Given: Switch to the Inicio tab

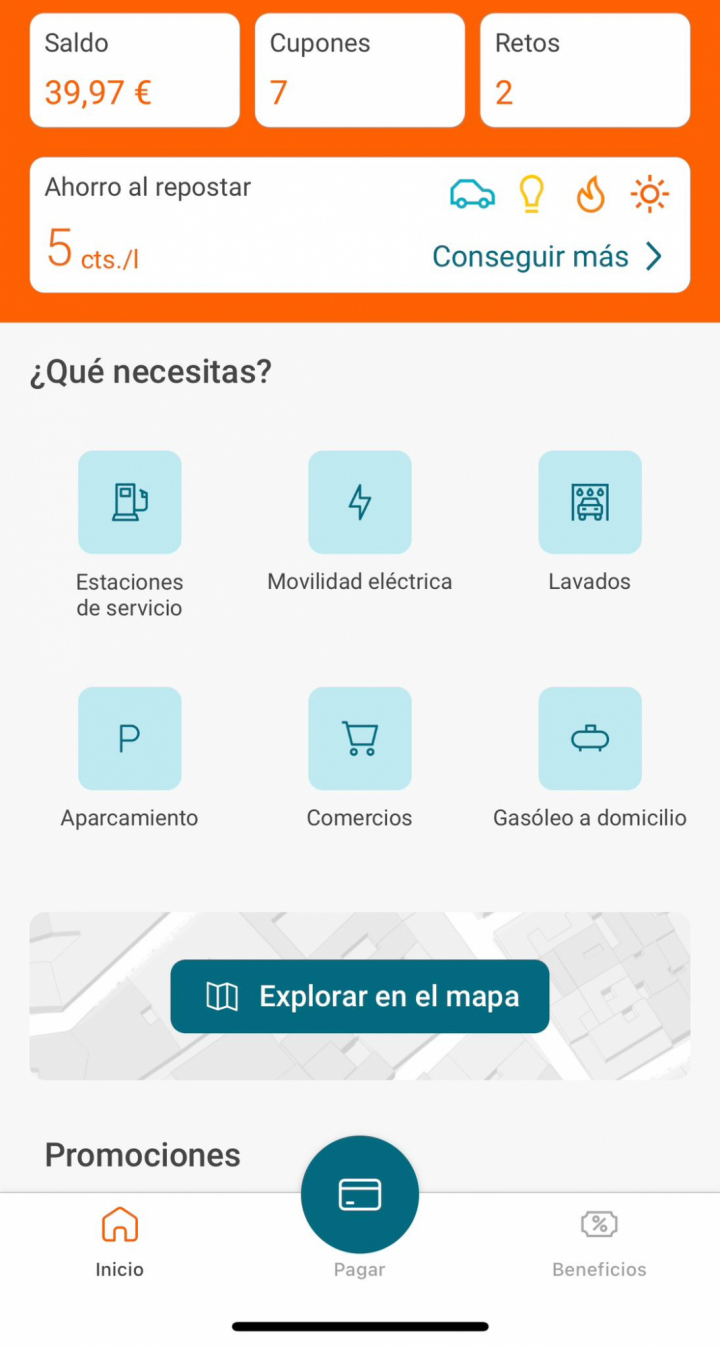Looking at the screenshot, I should (x=120, y=1240).
